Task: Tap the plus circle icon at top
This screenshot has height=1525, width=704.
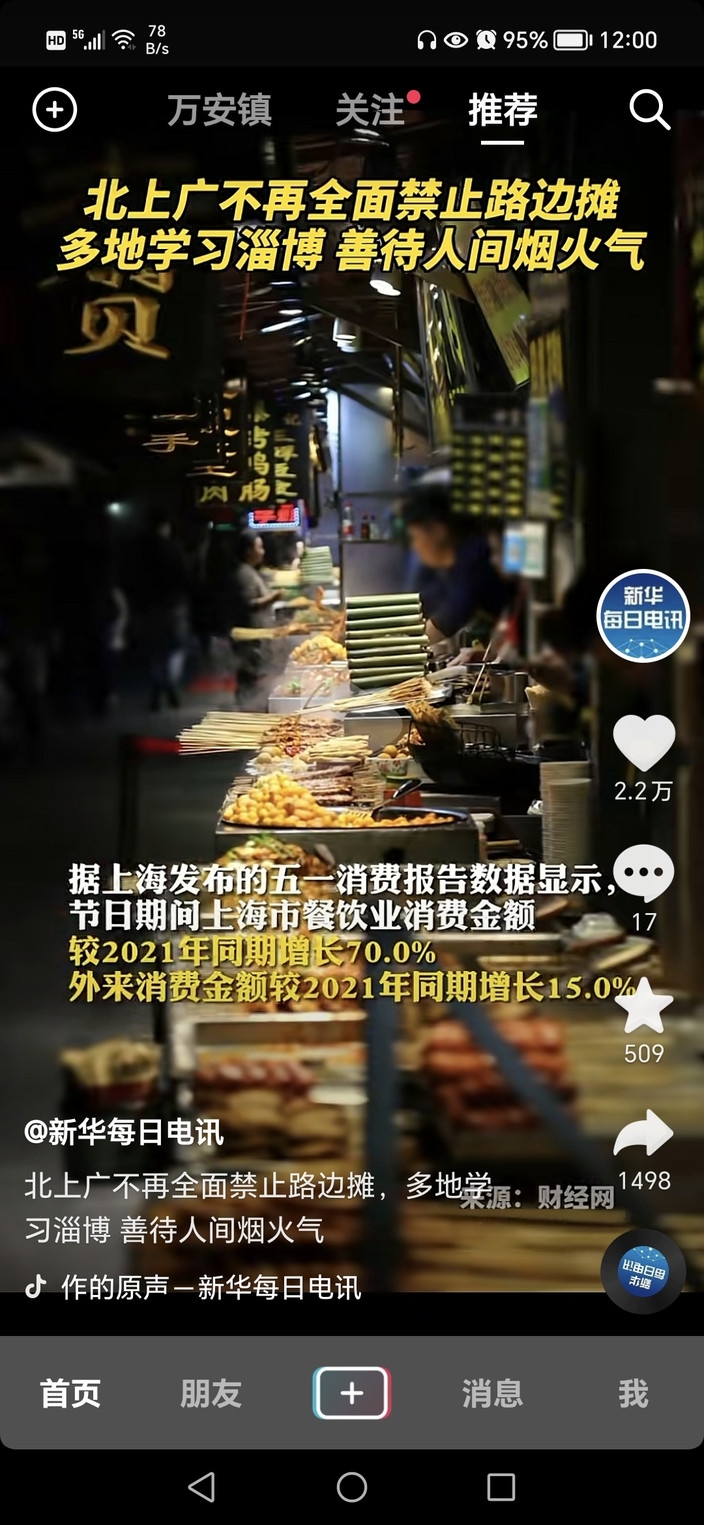Action: point(55,109)
